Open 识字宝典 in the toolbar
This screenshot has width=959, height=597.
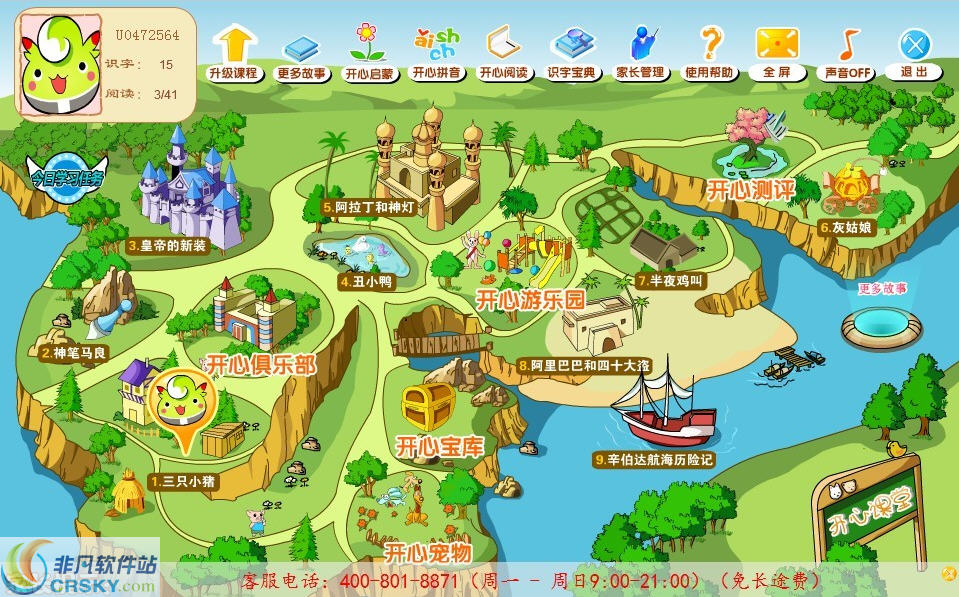point(572,55)
